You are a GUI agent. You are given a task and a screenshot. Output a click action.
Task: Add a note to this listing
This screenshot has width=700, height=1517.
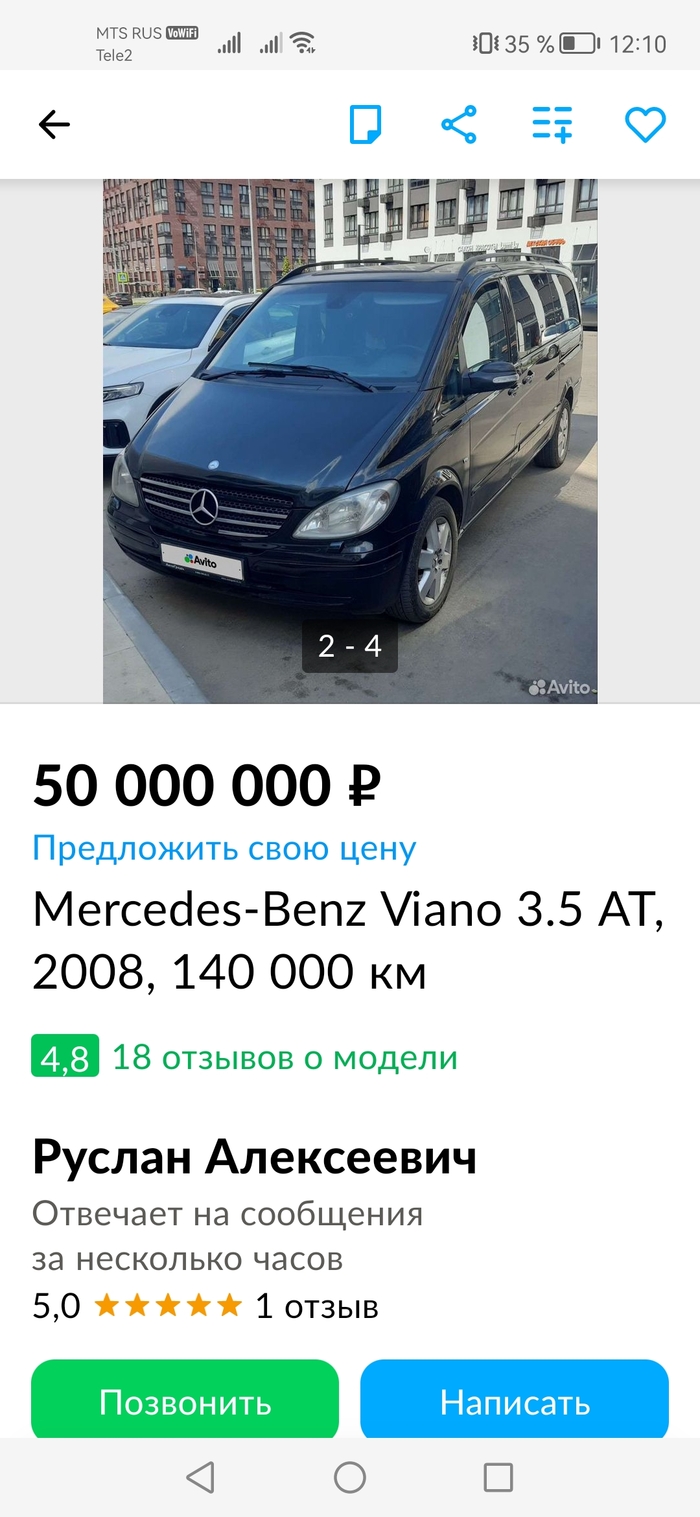365,125
